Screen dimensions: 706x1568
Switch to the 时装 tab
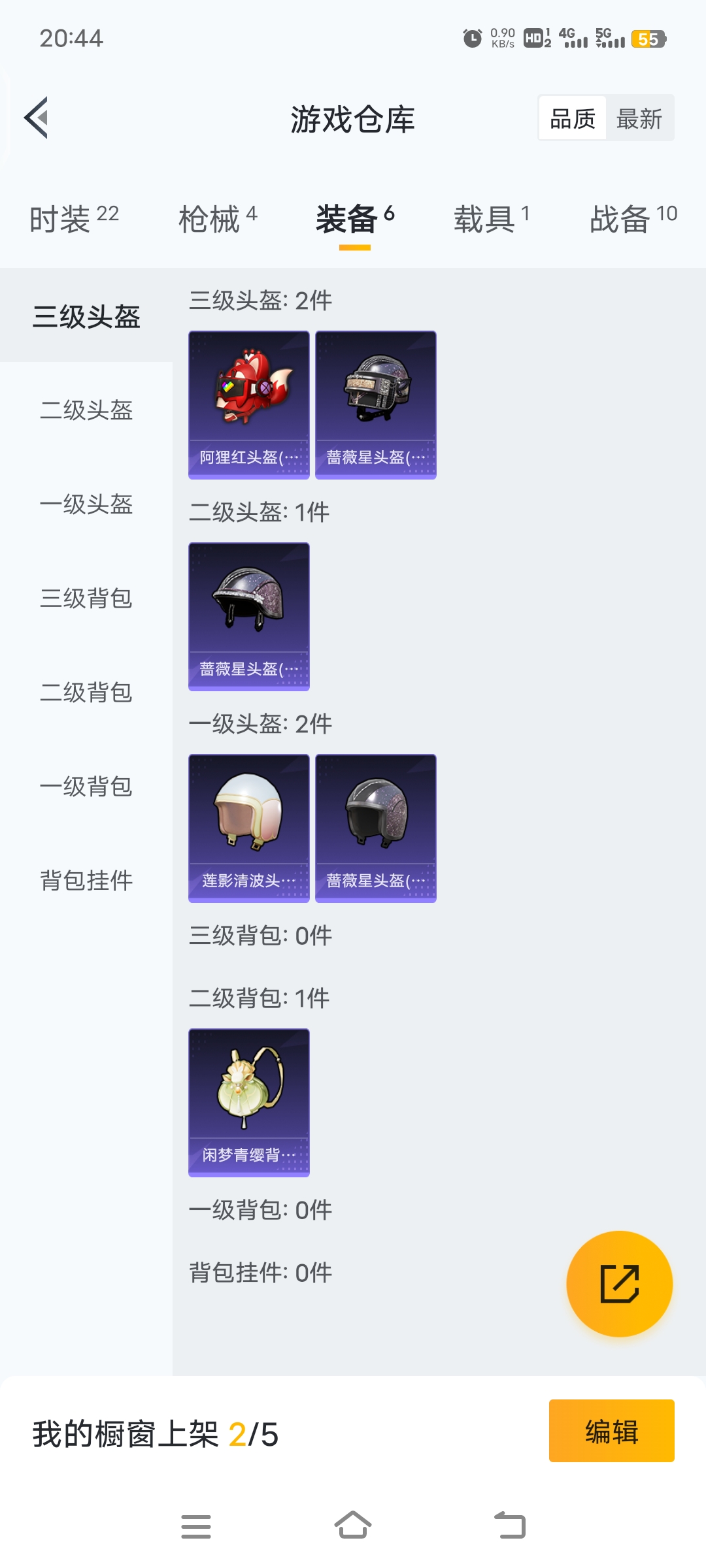click(74, 219)
